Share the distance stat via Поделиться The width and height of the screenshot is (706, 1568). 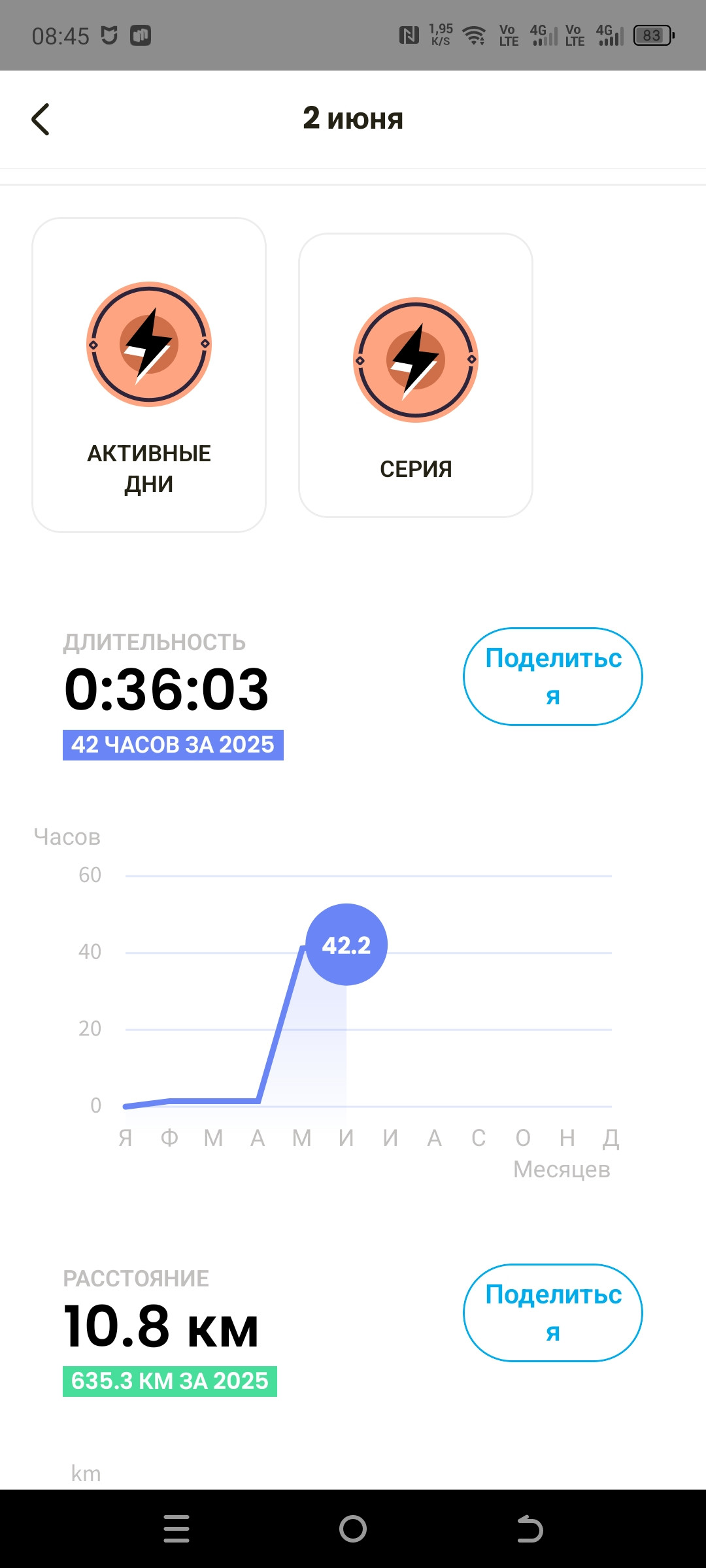point(553,1313)
